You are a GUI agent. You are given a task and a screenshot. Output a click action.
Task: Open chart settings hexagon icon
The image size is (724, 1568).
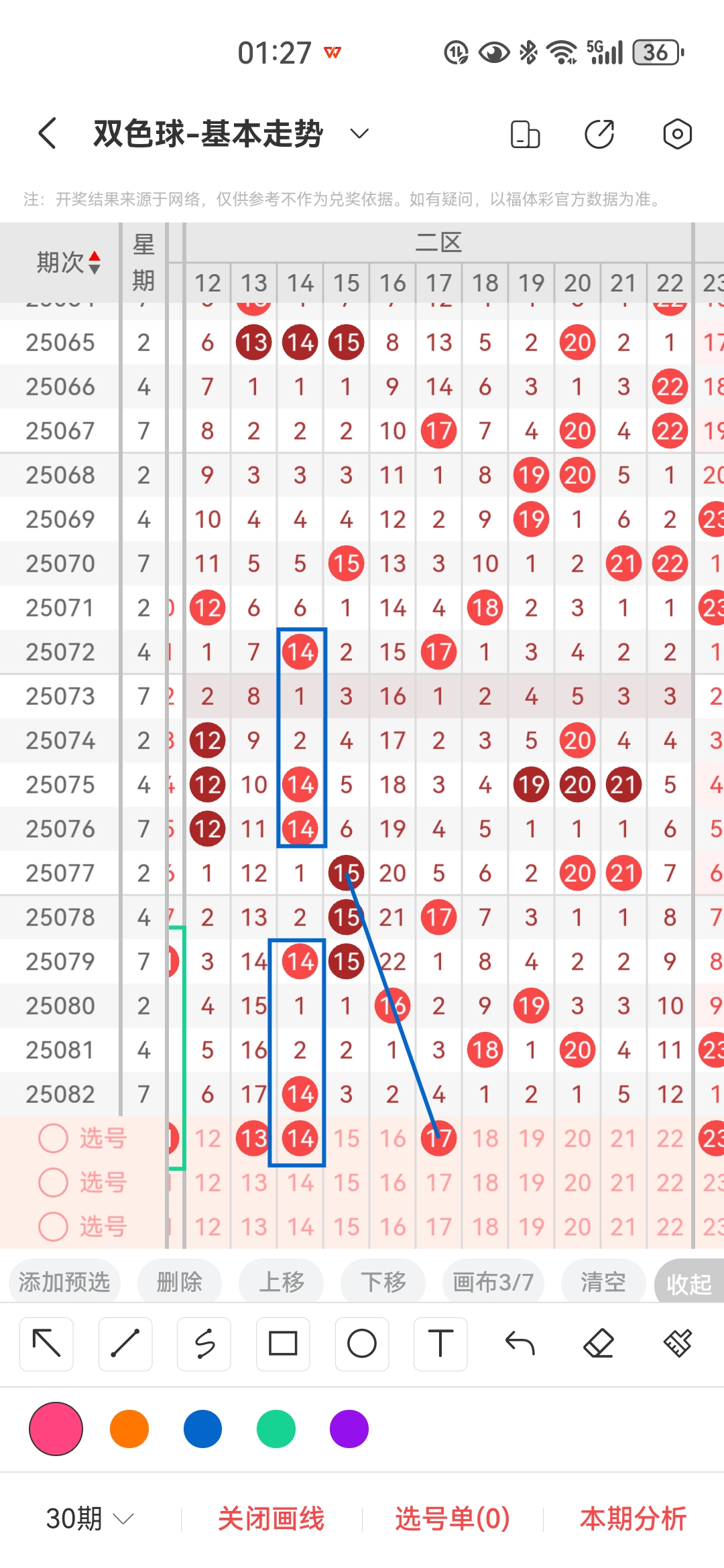(677, 134)
